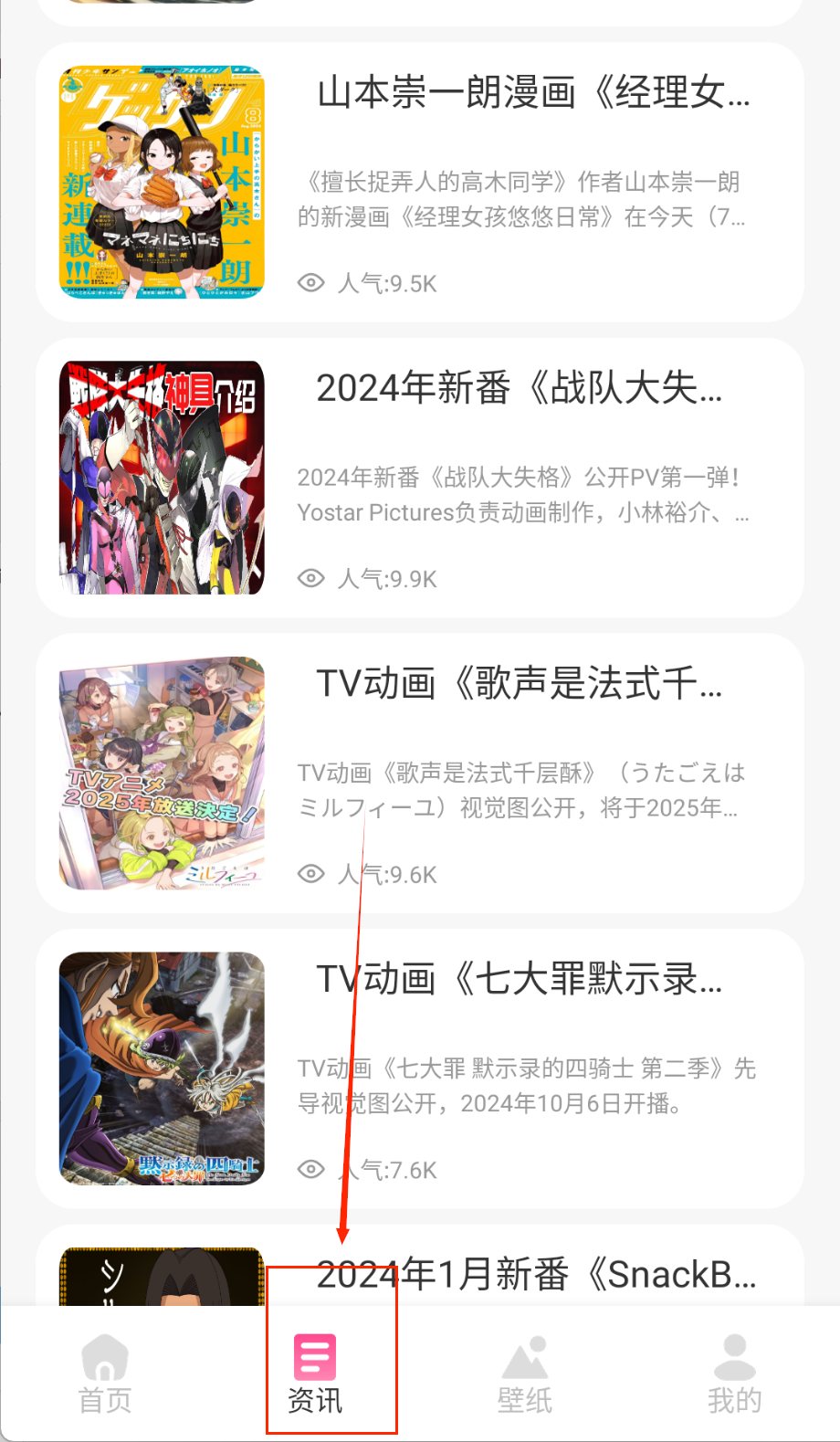Screen dimensions: 840x1442
Task: Click the 战队大失格 cover thumbnail
Action: point(161,477)
